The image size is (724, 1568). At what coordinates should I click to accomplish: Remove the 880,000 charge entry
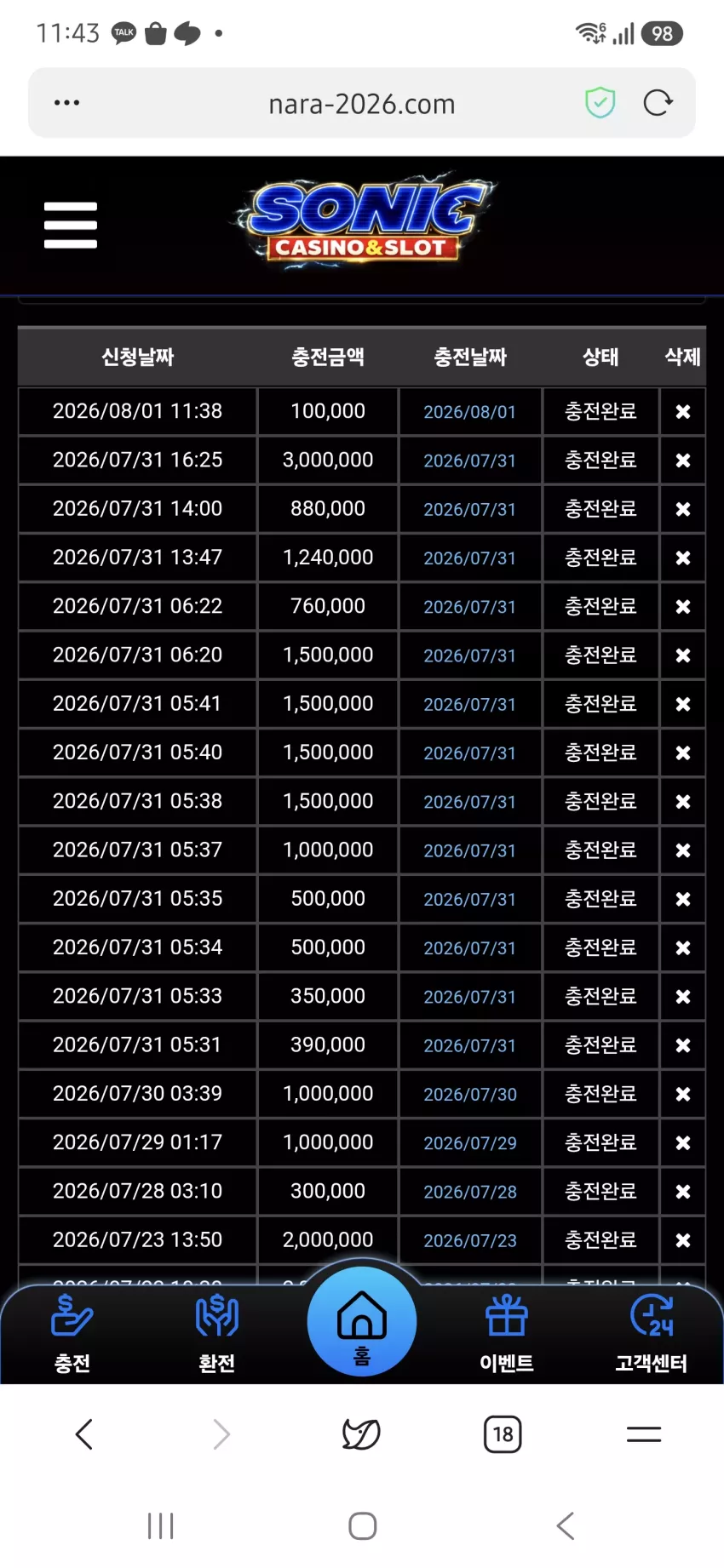(683, 509)
